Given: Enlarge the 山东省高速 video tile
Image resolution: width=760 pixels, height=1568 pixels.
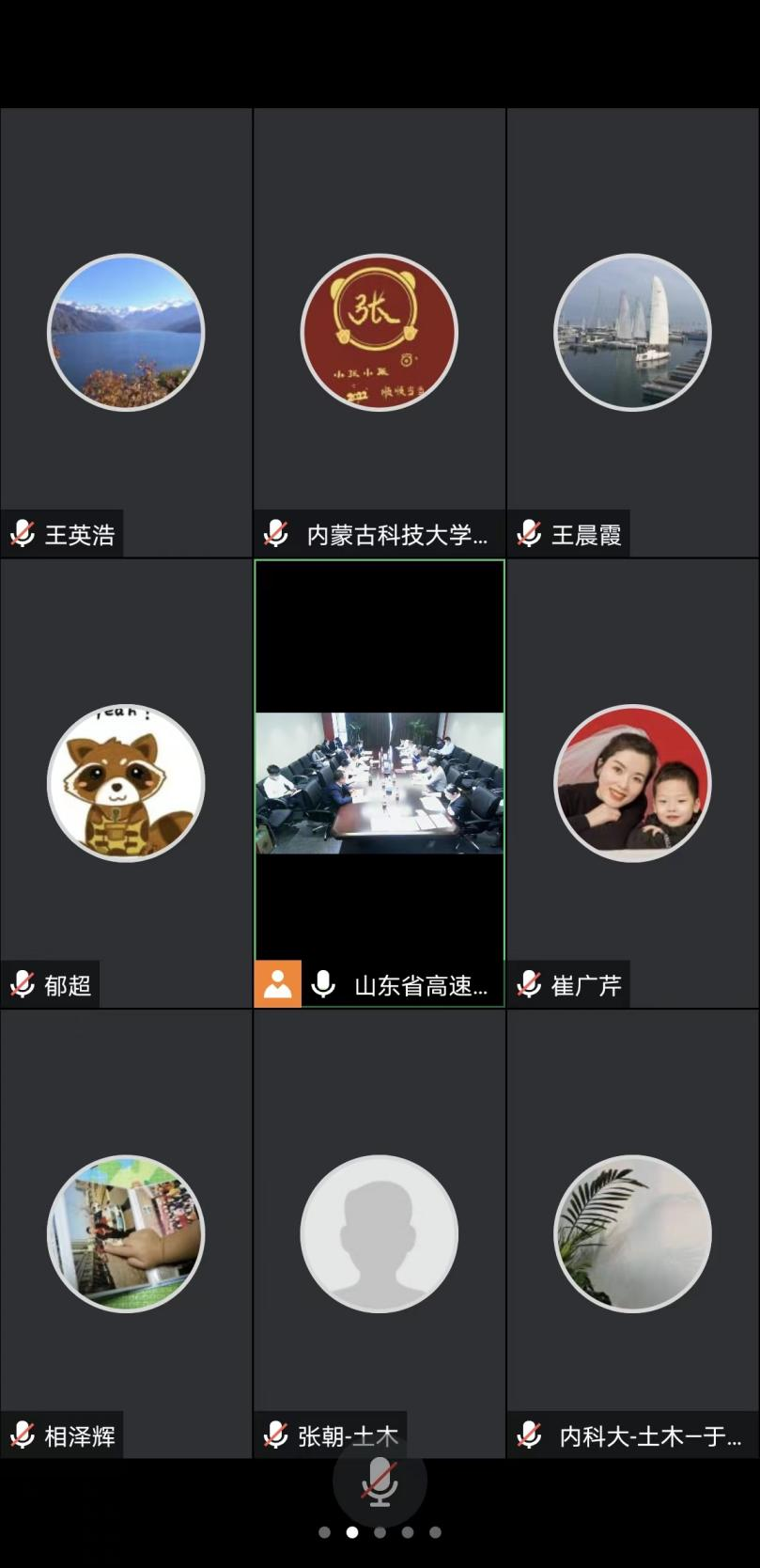Looking at the screenshot, I should 380,783.
